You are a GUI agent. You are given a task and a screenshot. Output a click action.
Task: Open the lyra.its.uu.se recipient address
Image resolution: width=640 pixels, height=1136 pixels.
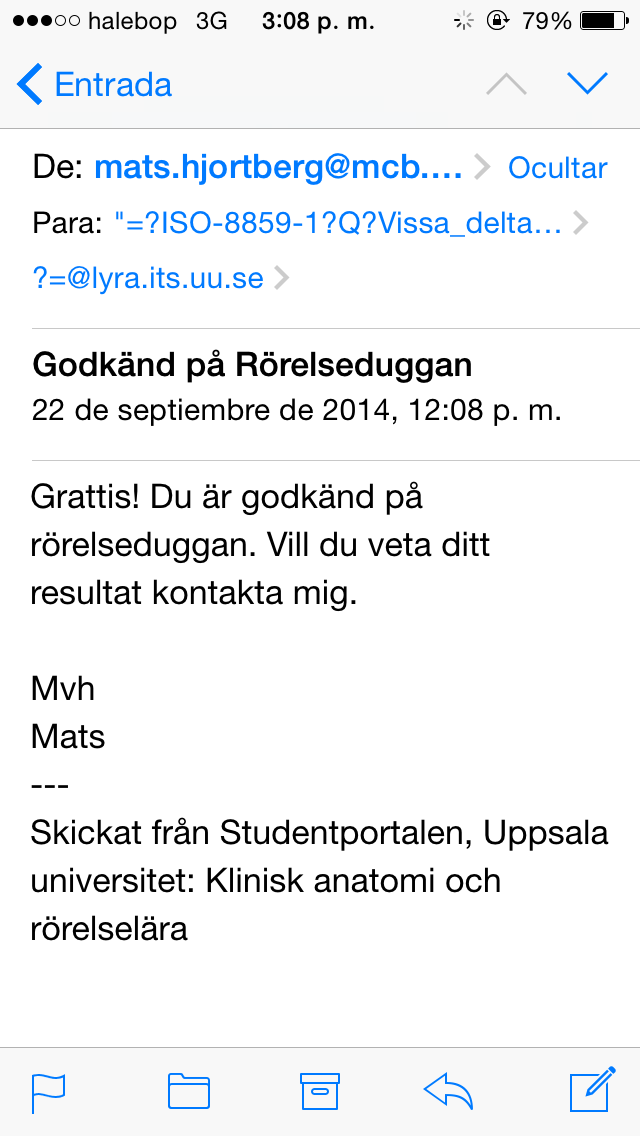click(x=148, y=277)
